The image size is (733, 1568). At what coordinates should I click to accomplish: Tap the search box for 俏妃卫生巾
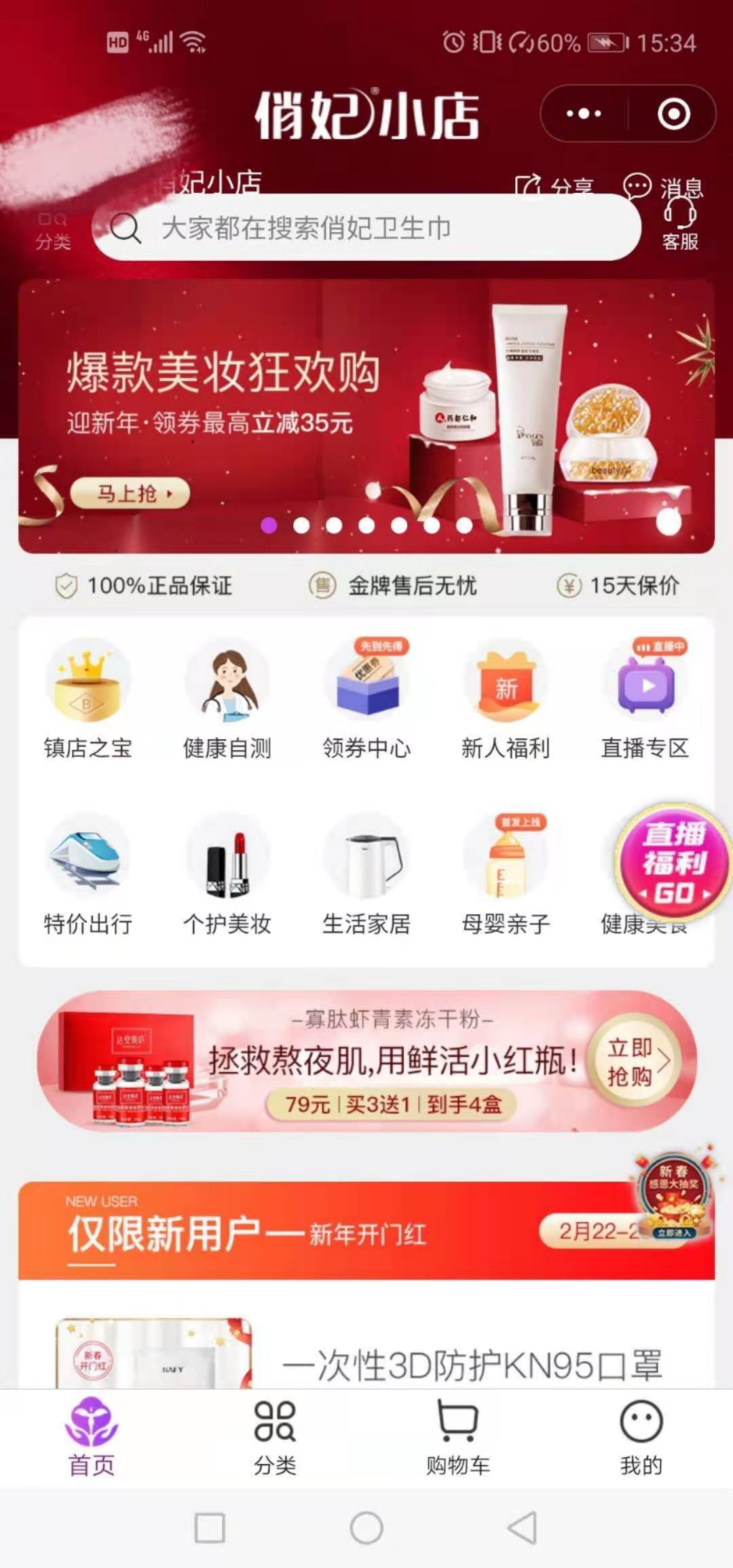click(x=366, y=228)
